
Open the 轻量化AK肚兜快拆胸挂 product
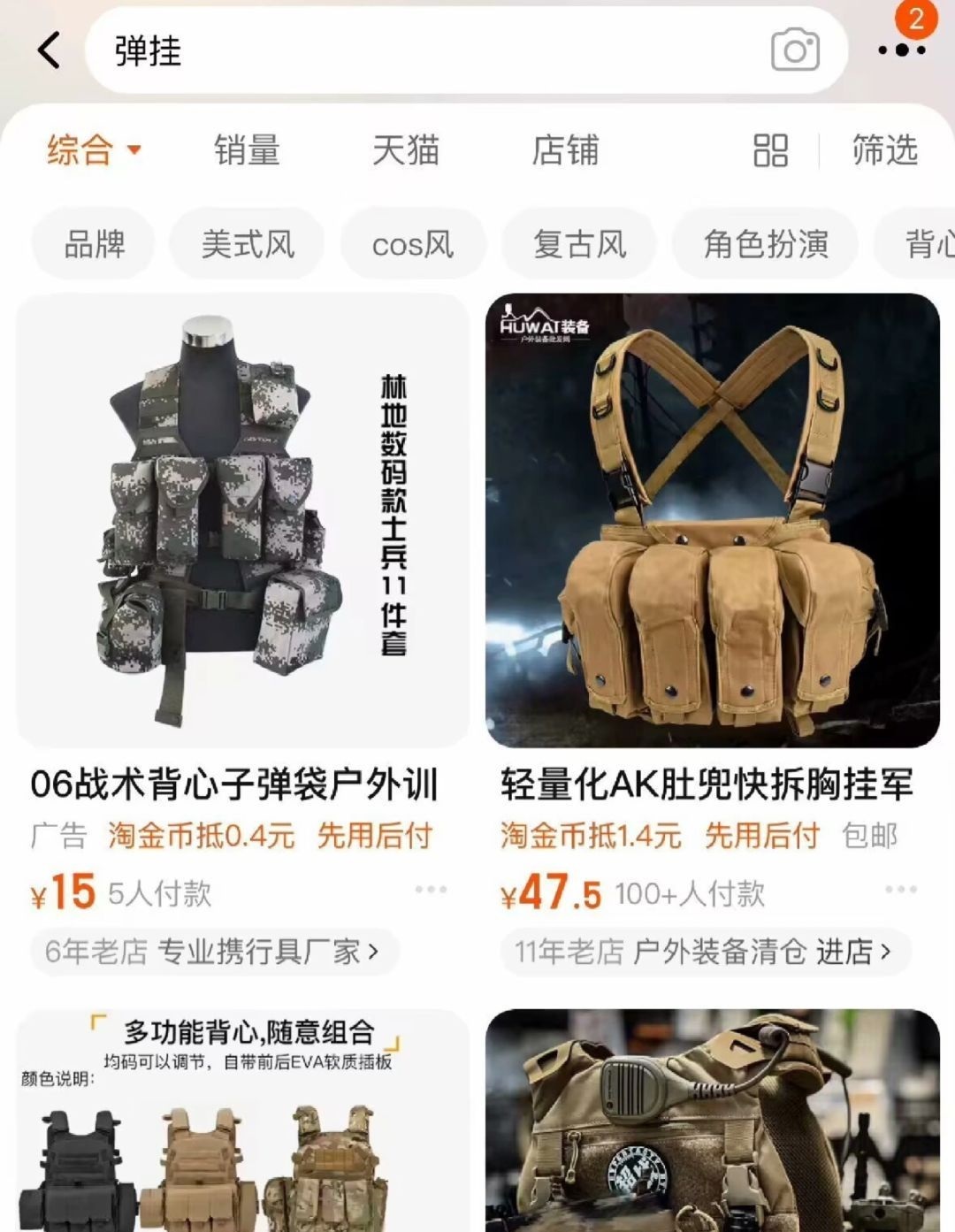(712, 522)
